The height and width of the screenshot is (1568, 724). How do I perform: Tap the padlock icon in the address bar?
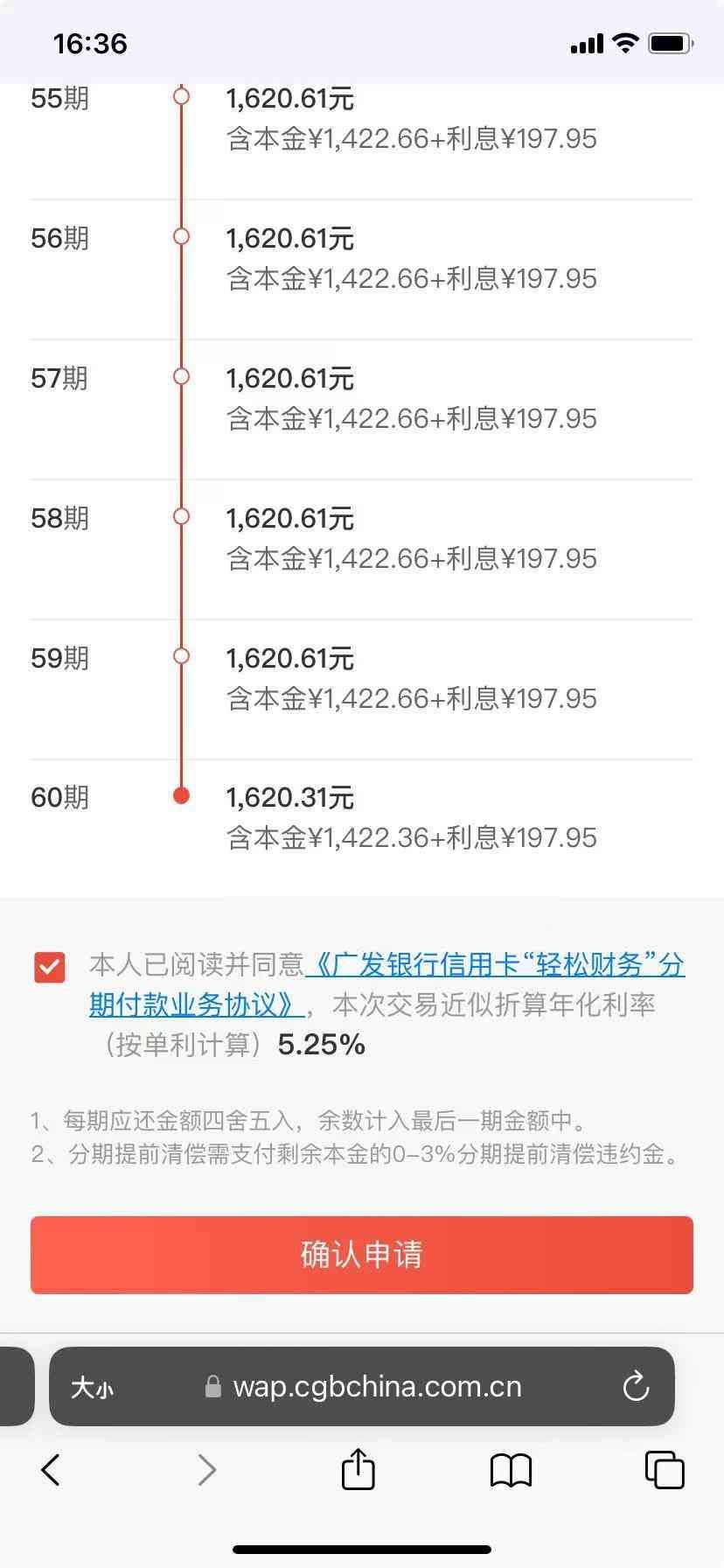(212, 1387)
